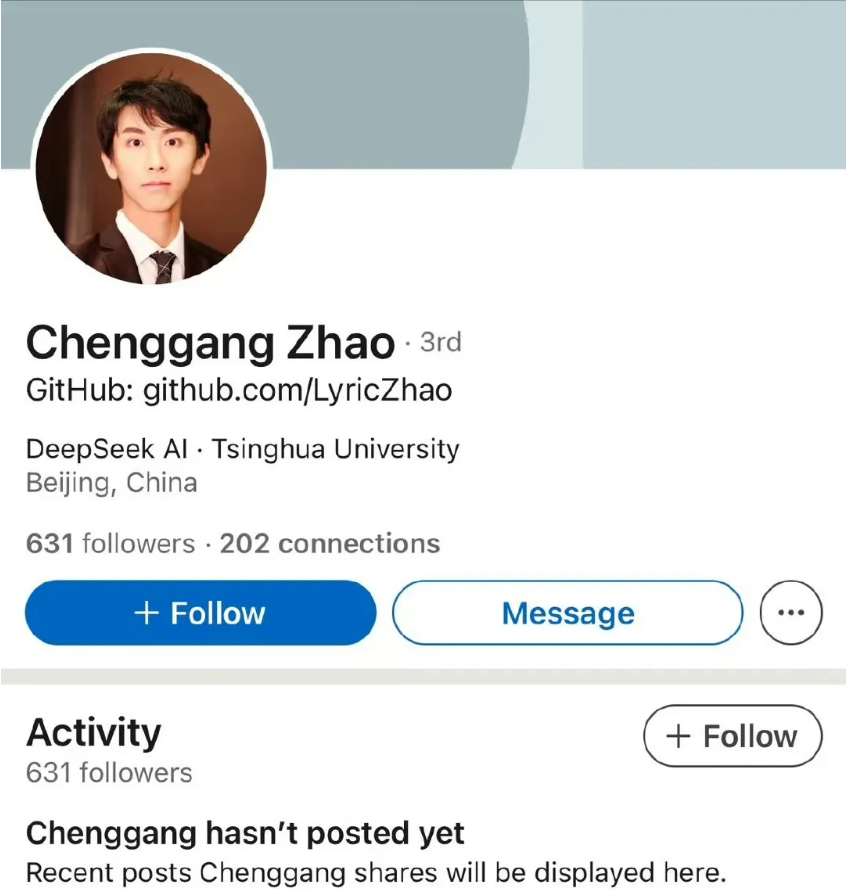This screenshot has width=856, height=892.
Task: Tap the blue Follow button
Action: [200, 613]
